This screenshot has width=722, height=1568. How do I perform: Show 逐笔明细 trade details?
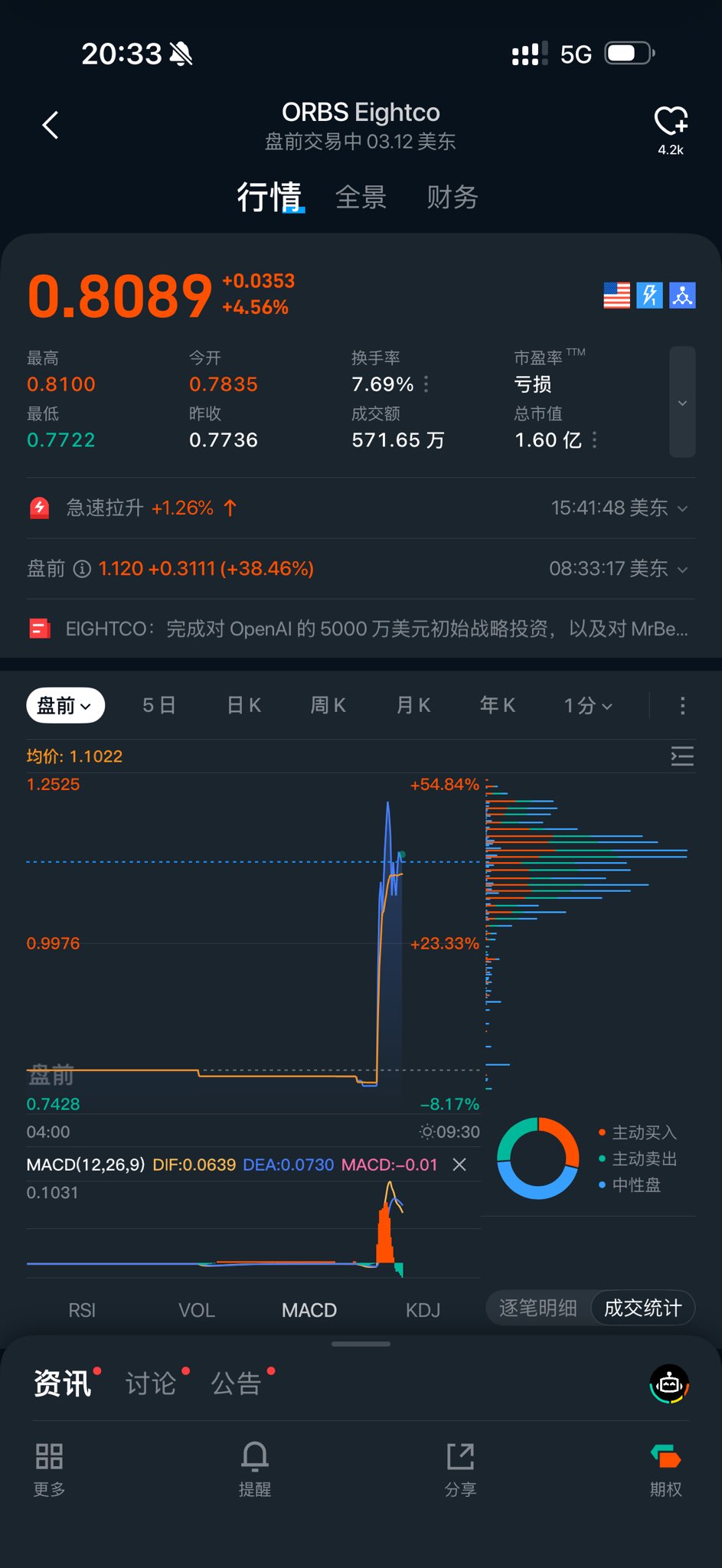[538, 1308]
